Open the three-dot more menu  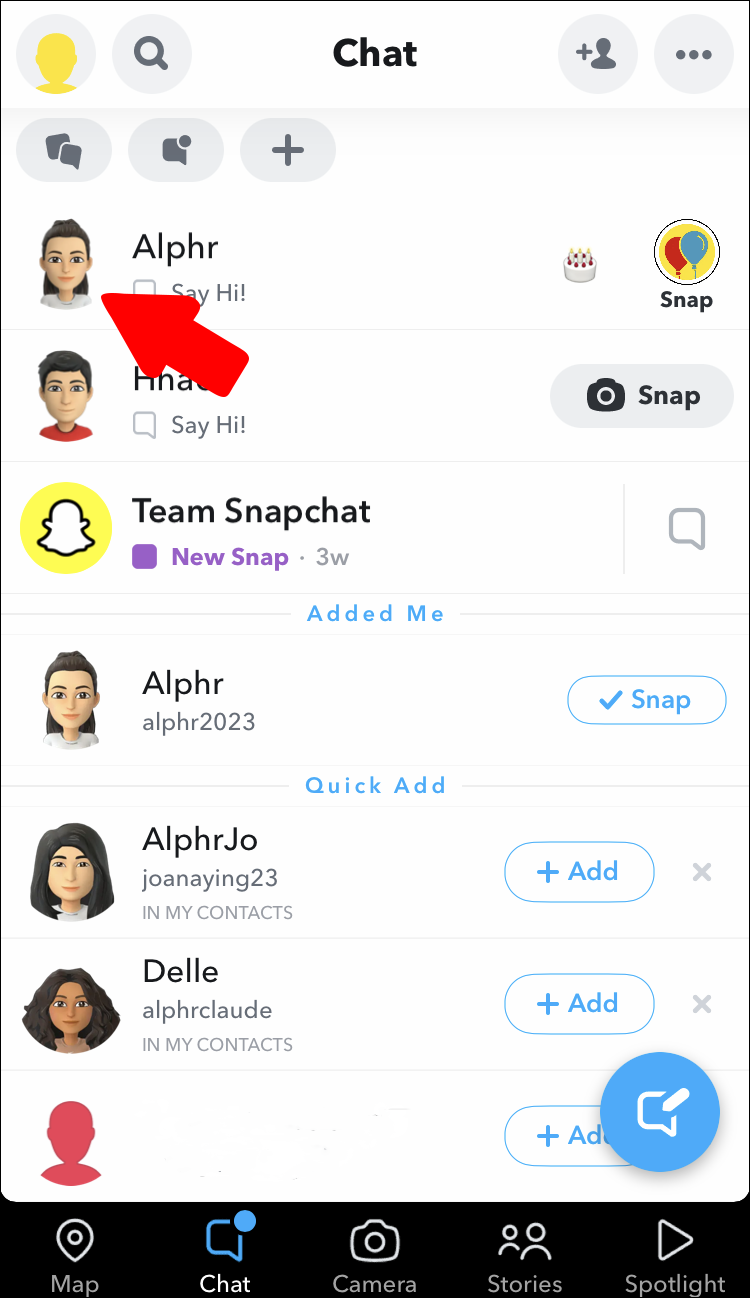tap(693, 54)
